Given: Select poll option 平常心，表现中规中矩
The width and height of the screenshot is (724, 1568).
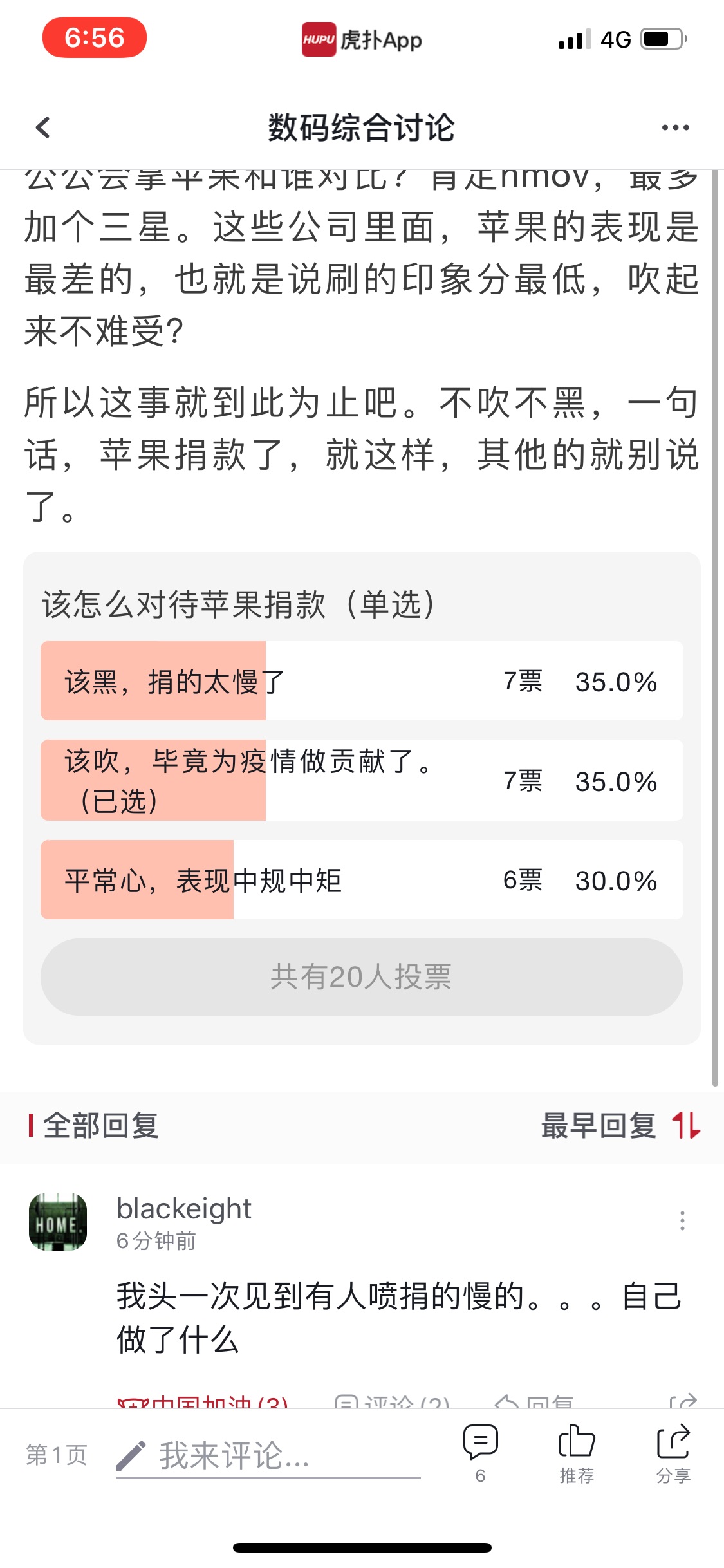Looking at the screenshot, I should (362, 880).
